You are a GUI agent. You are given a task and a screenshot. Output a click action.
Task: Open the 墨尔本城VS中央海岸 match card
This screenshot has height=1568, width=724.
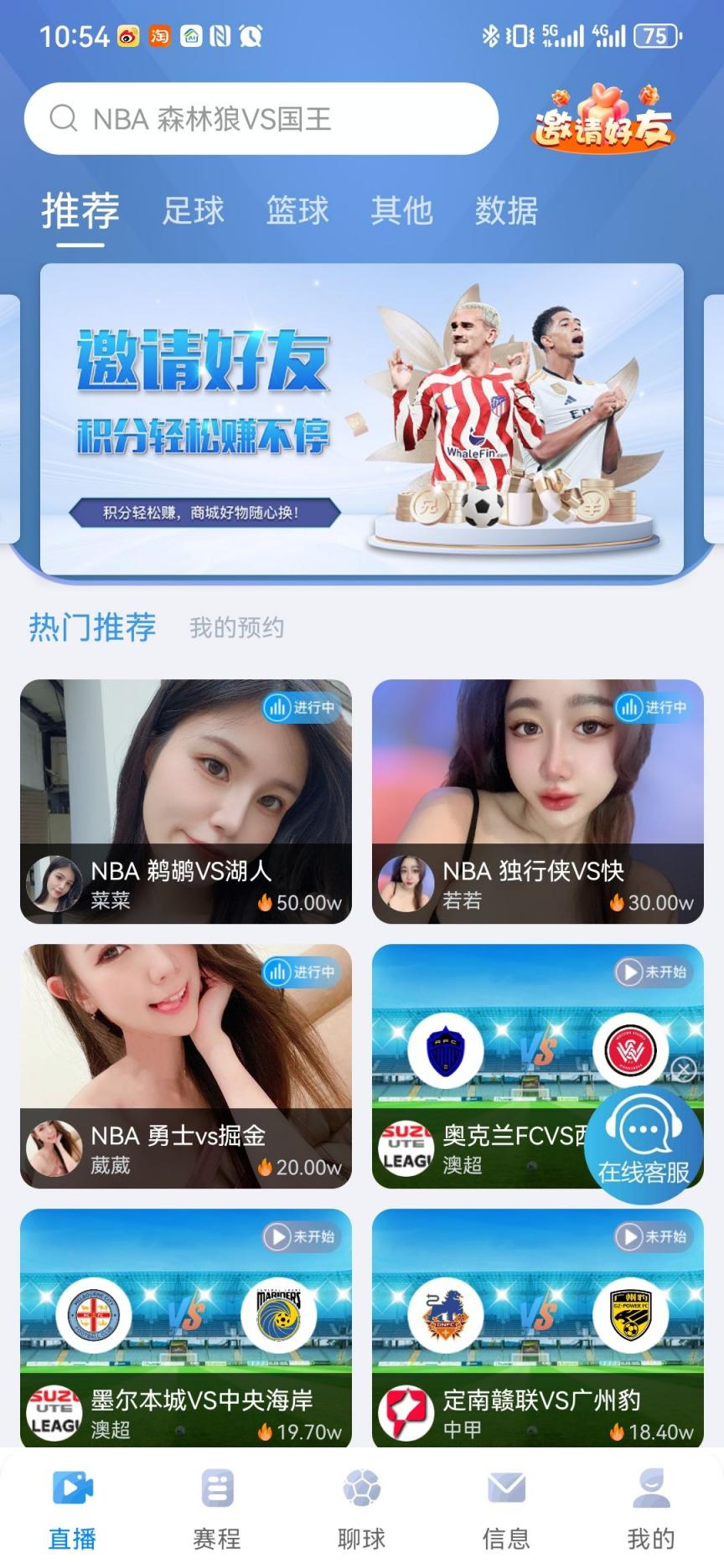coord(186,1329)
